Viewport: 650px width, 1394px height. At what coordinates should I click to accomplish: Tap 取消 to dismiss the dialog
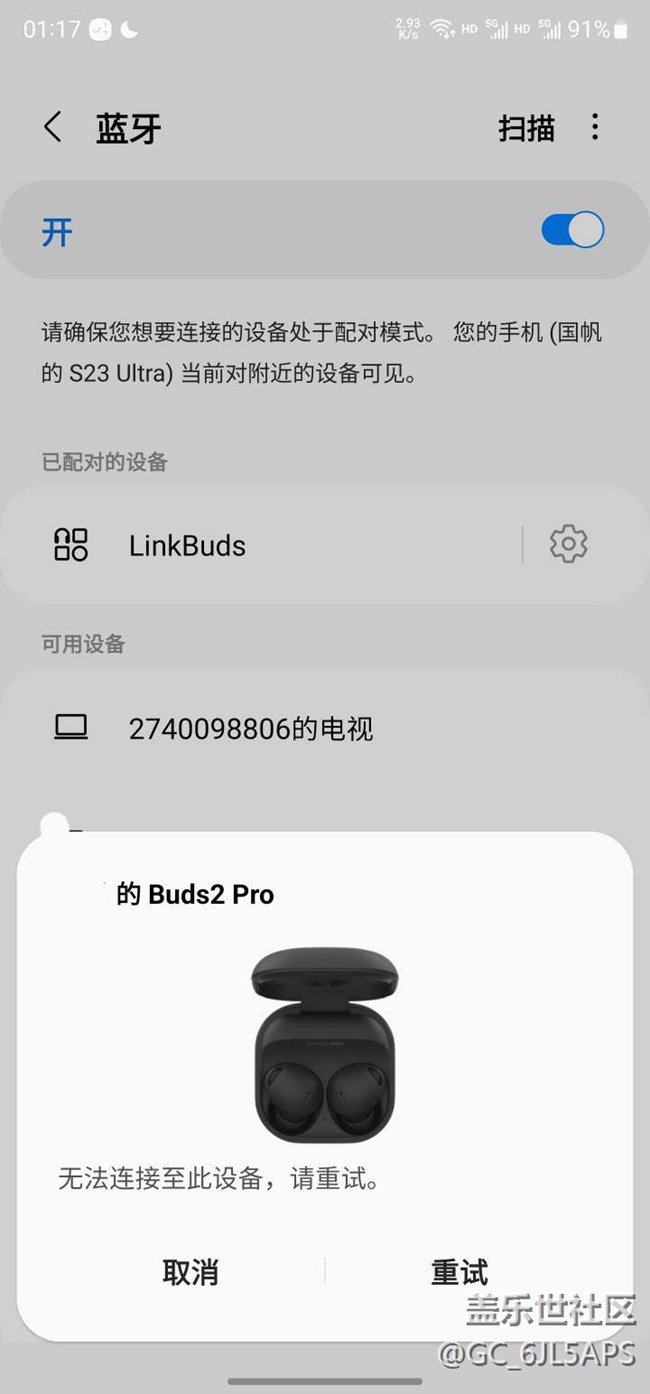pos(190,1272)
